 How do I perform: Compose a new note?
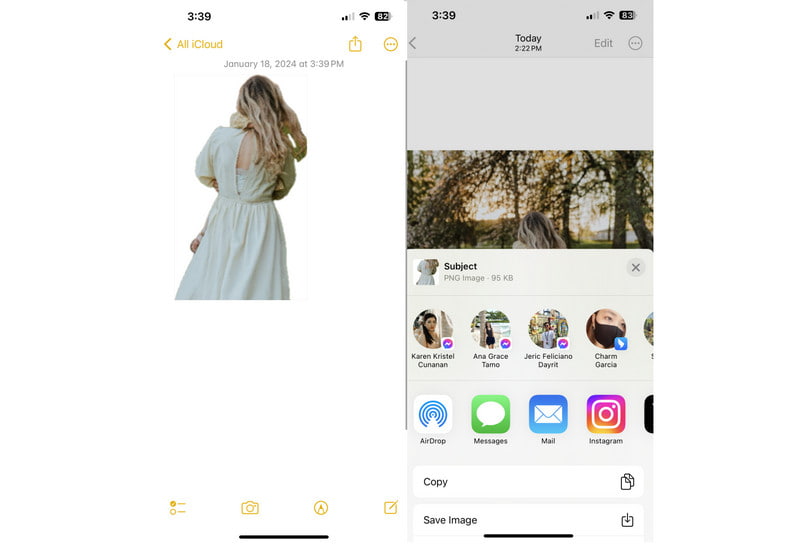(x=391, y=508)
